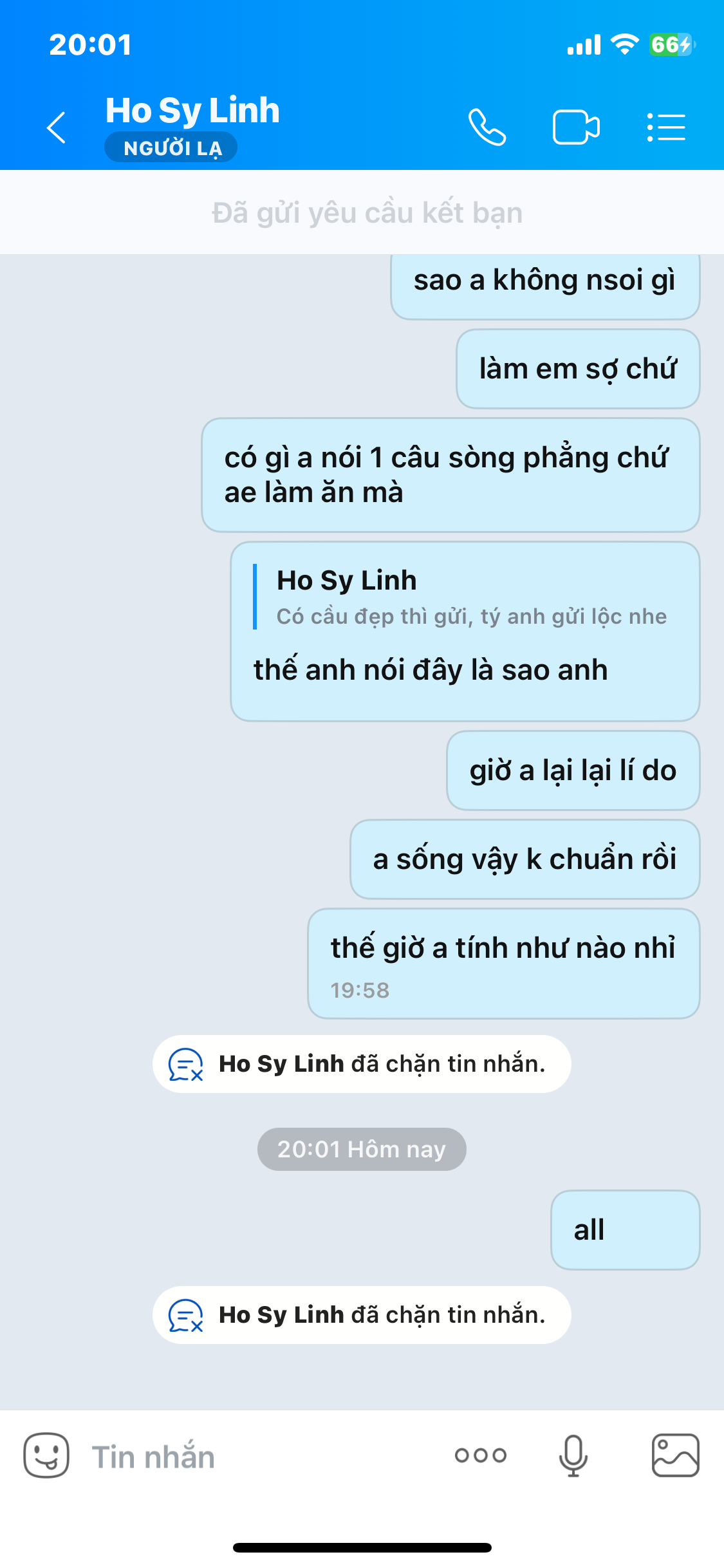Go back to the chat list
The width and height of the screenshot is (724, 1568).
57,127
